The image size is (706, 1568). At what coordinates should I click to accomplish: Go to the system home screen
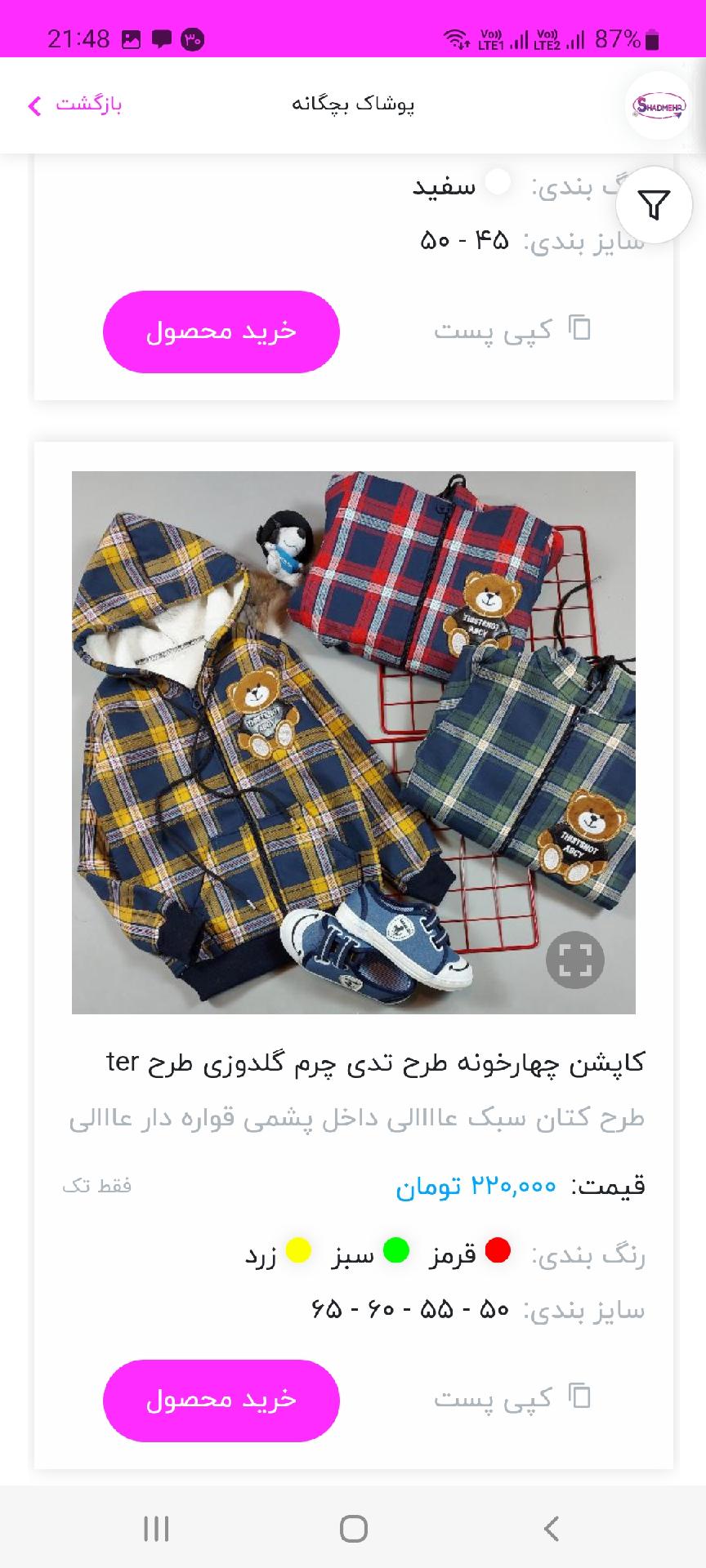click(353, 1528)
